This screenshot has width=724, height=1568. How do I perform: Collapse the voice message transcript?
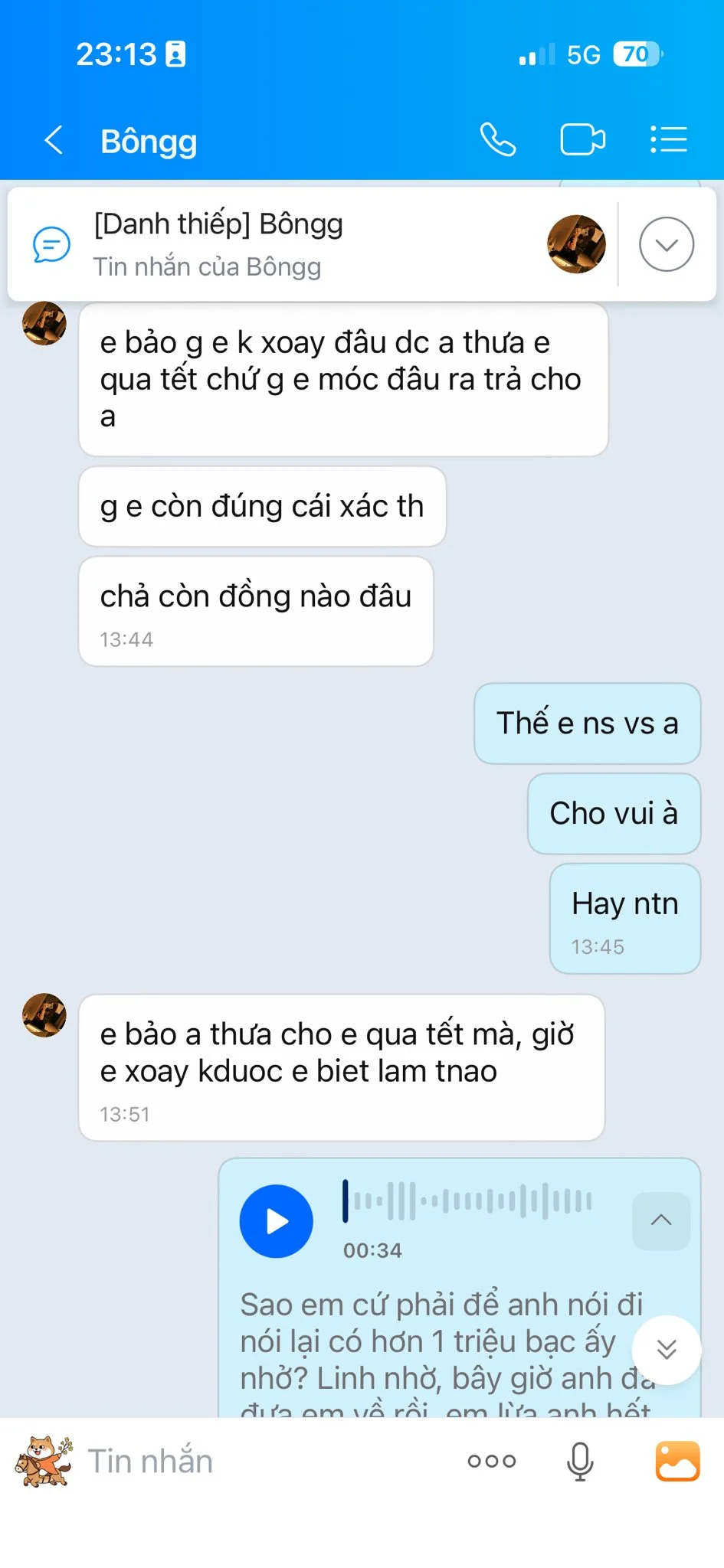[660, 1220]
